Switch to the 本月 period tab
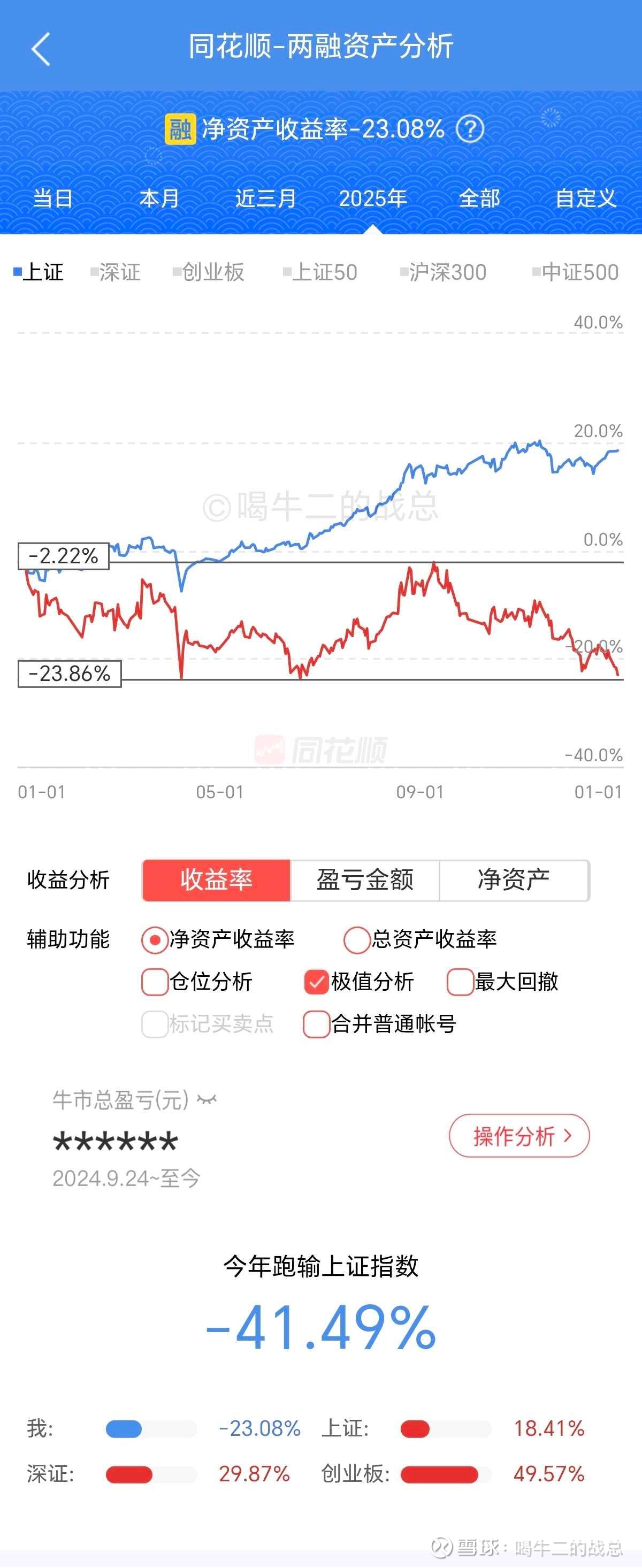This screenshot has width=642, height=1568. point(159,198)
